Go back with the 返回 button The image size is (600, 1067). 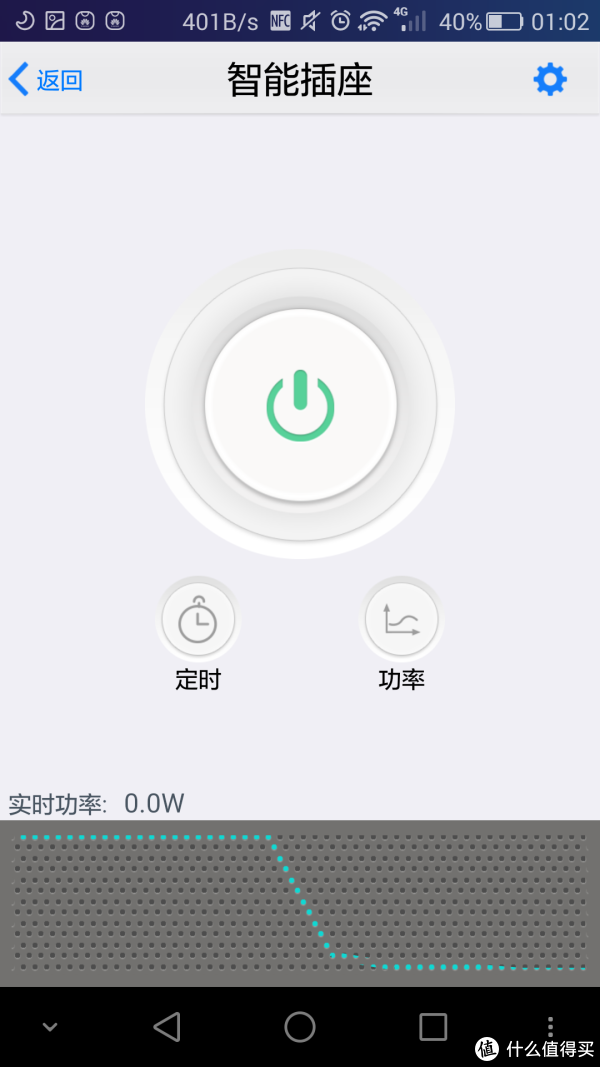pos(46,80)
